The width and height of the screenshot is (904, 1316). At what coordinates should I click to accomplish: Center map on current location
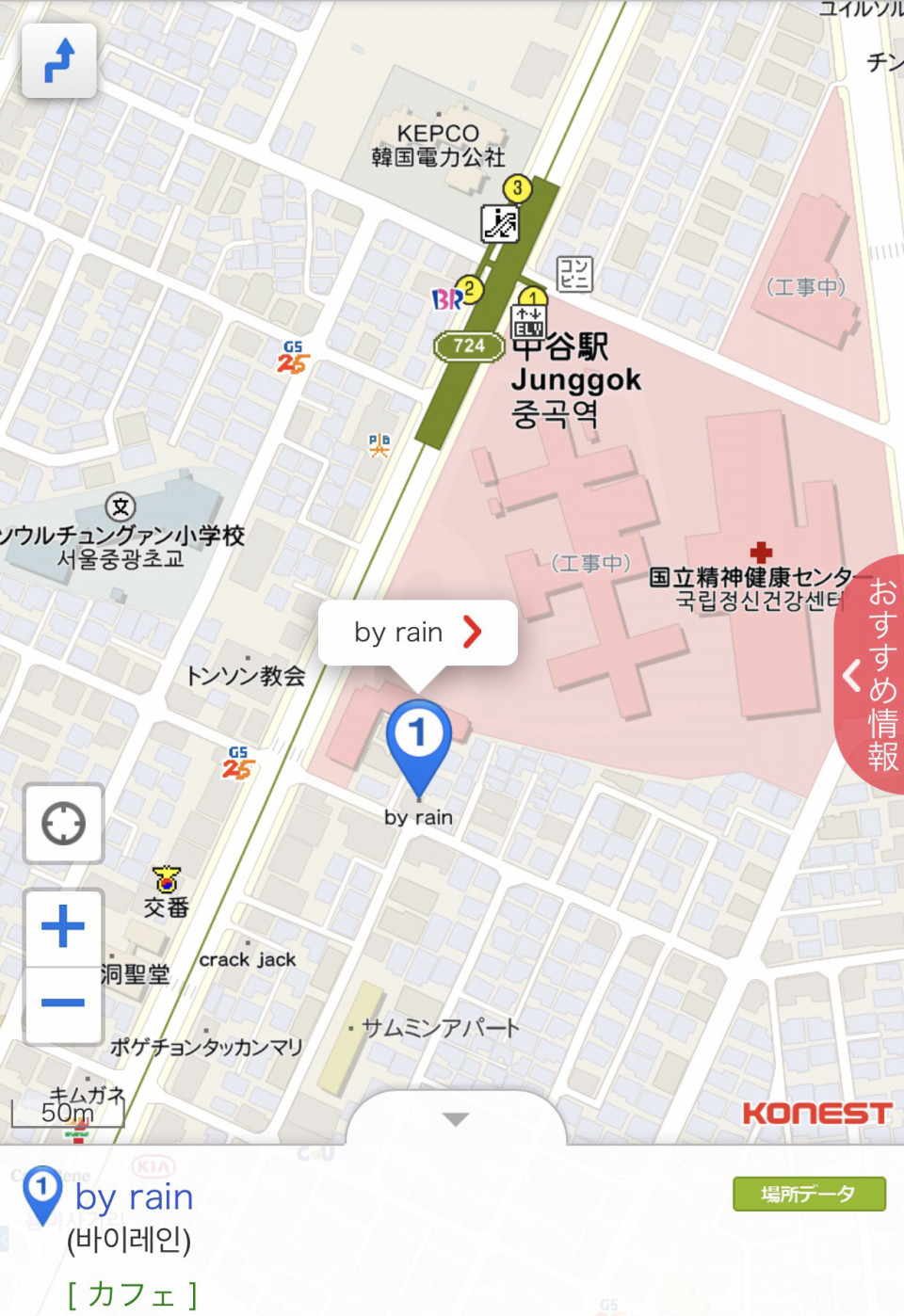tap(63, 824)
